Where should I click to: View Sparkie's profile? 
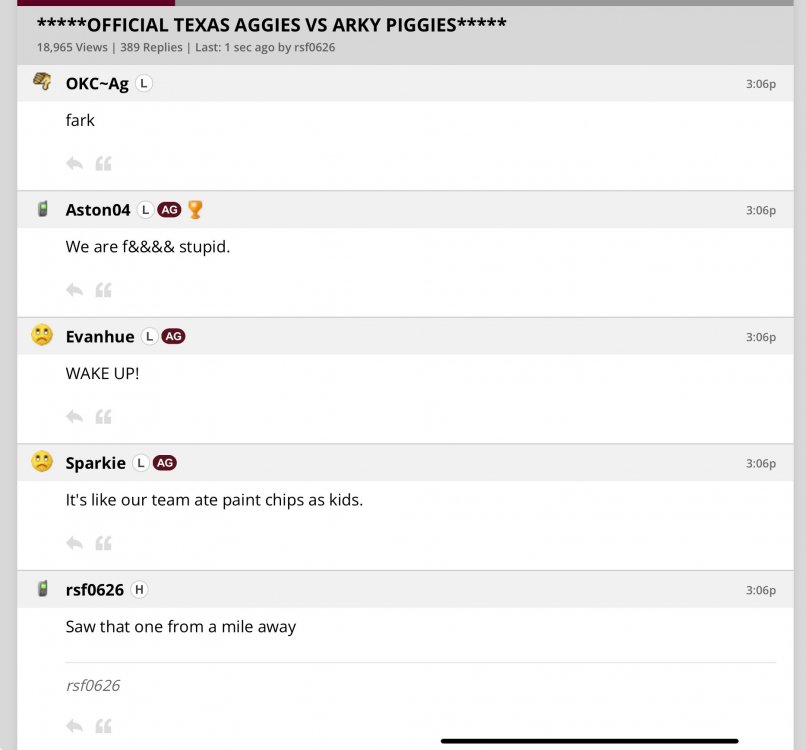pos(96,463)
